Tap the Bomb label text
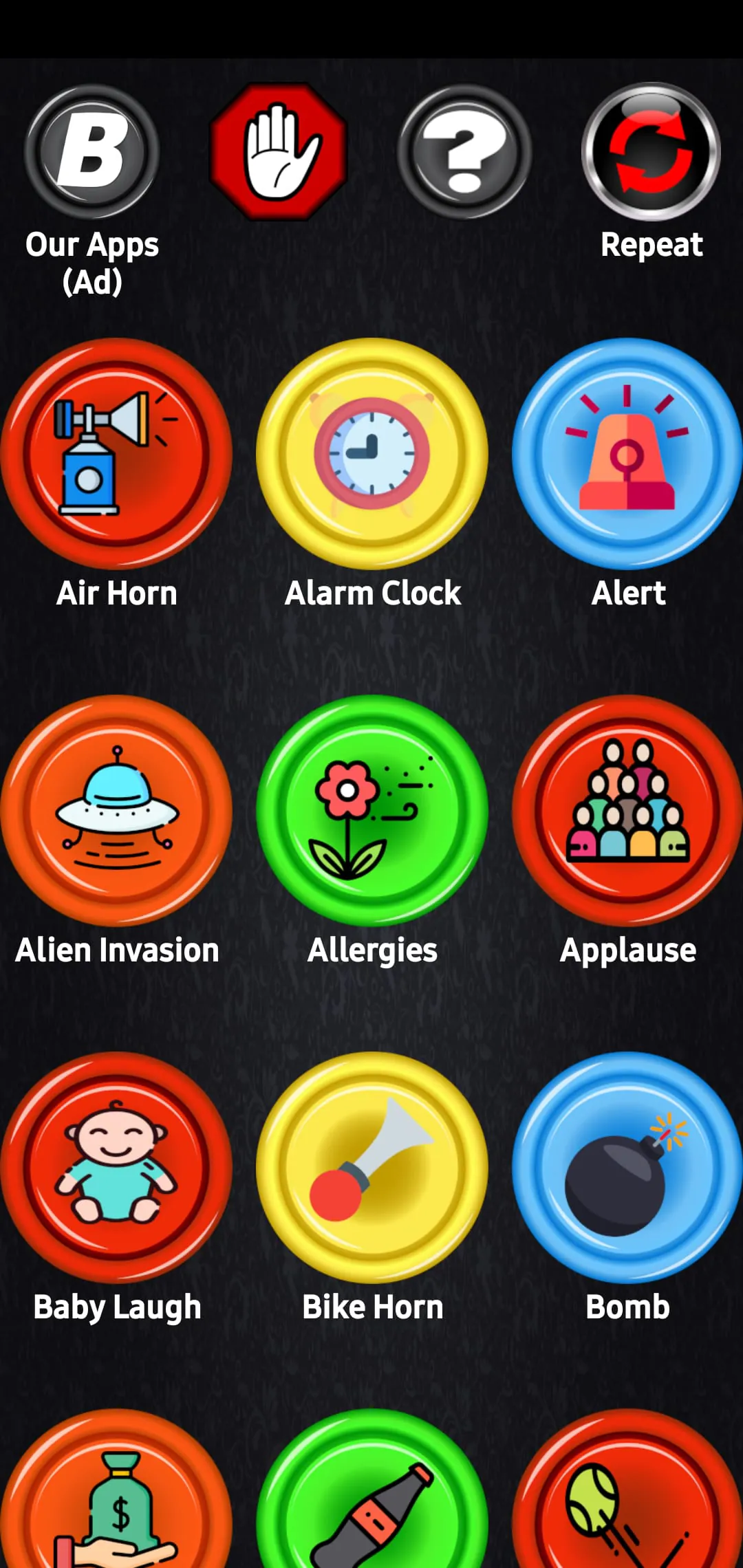743x1568 pixels. point(627,1306)
